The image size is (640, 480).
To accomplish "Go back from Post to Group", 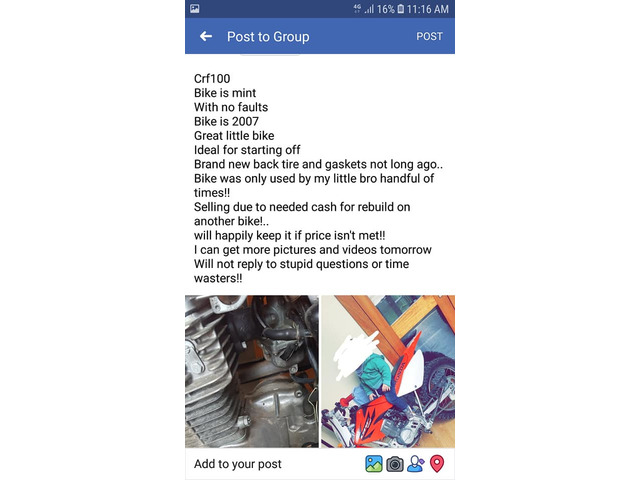I will point(206,36).
